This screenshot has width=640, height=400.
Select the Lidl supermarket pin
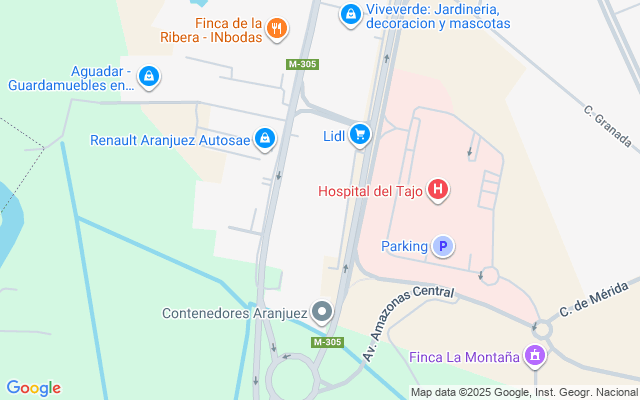[x=360, y=135]
